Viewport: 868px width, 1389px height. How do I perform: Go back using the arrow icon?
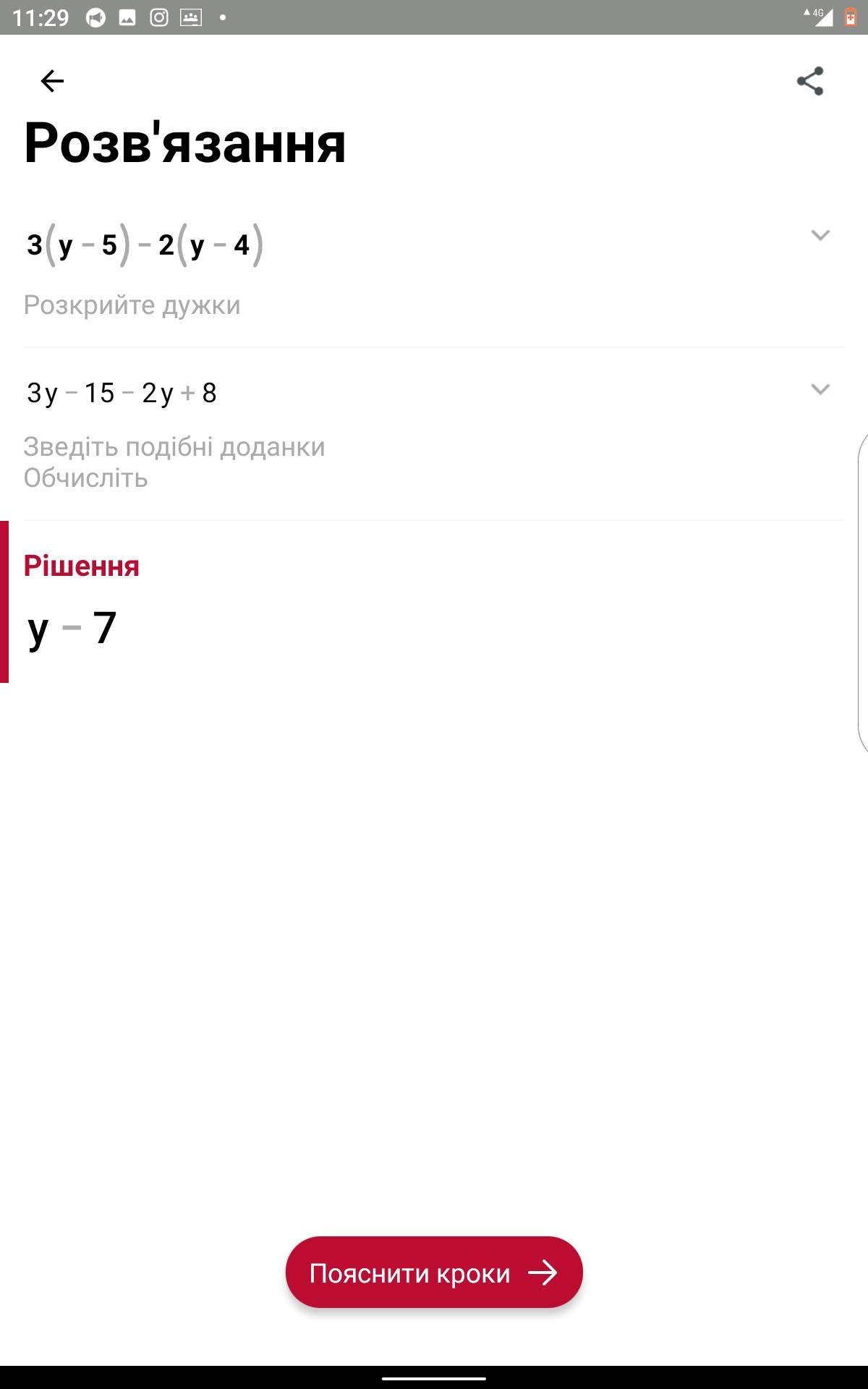[x=52, y=81]
